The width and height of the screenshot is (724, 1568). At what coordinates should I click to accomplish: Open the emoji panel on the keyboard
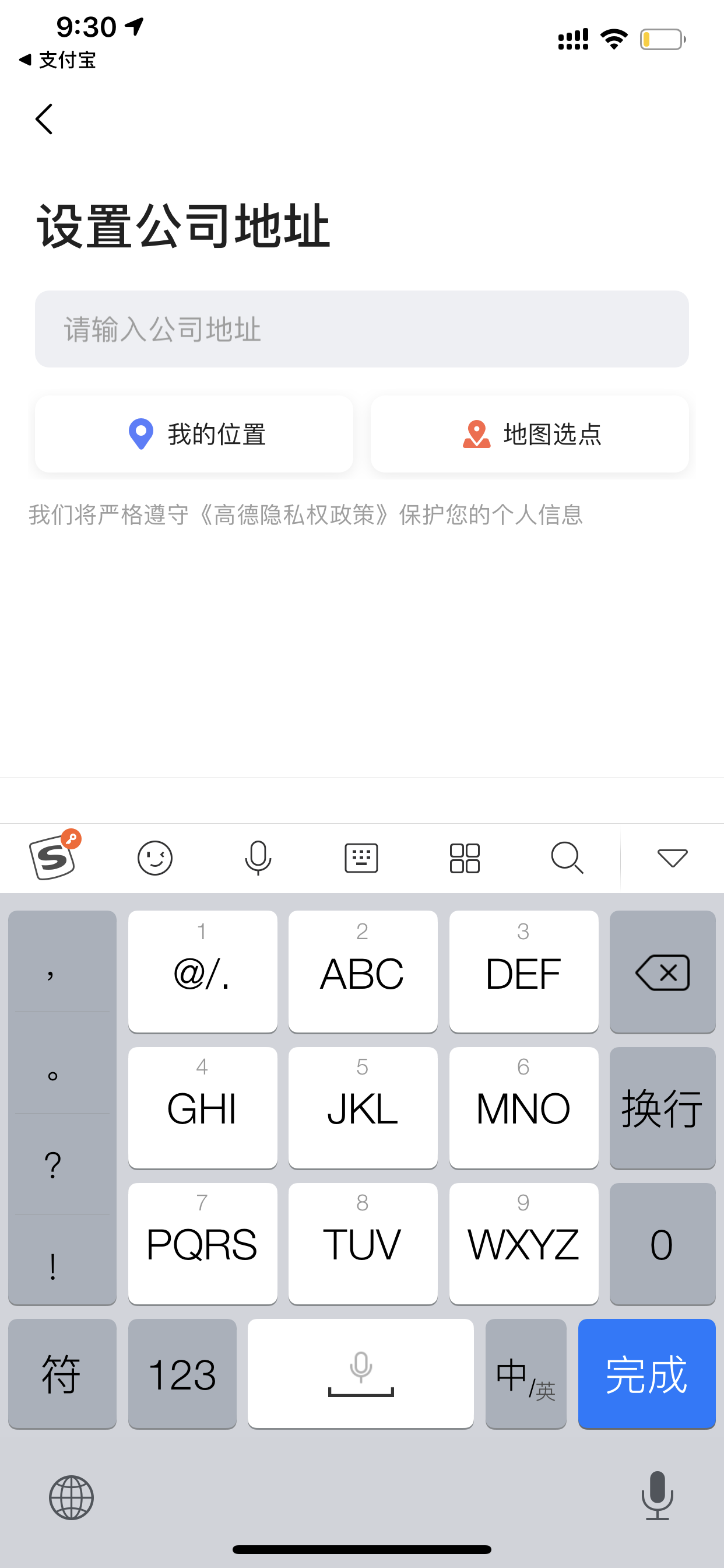[x=155, y=858]
